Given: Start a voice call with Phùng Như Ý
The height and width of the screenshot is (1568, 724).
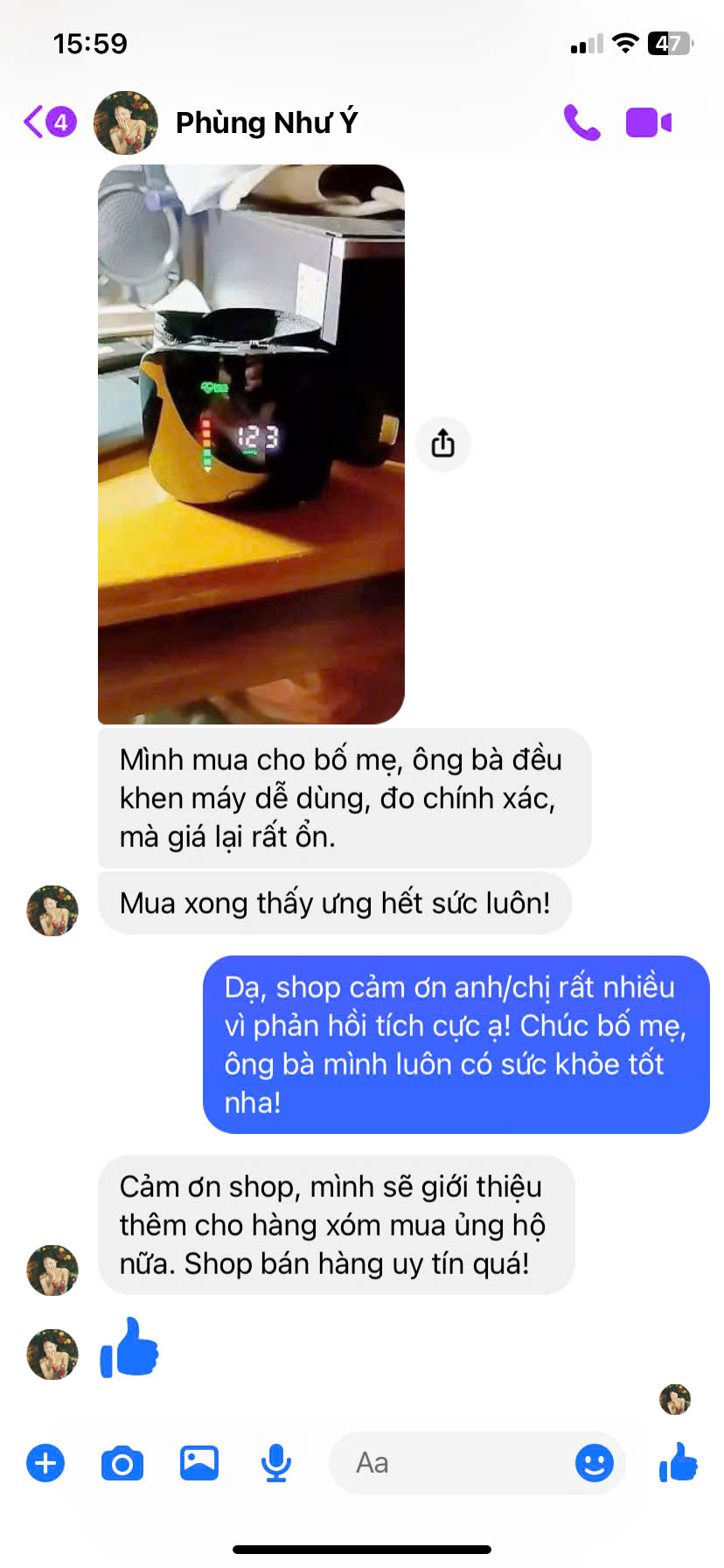Looking at the screenshot, I should pos(581,122).
